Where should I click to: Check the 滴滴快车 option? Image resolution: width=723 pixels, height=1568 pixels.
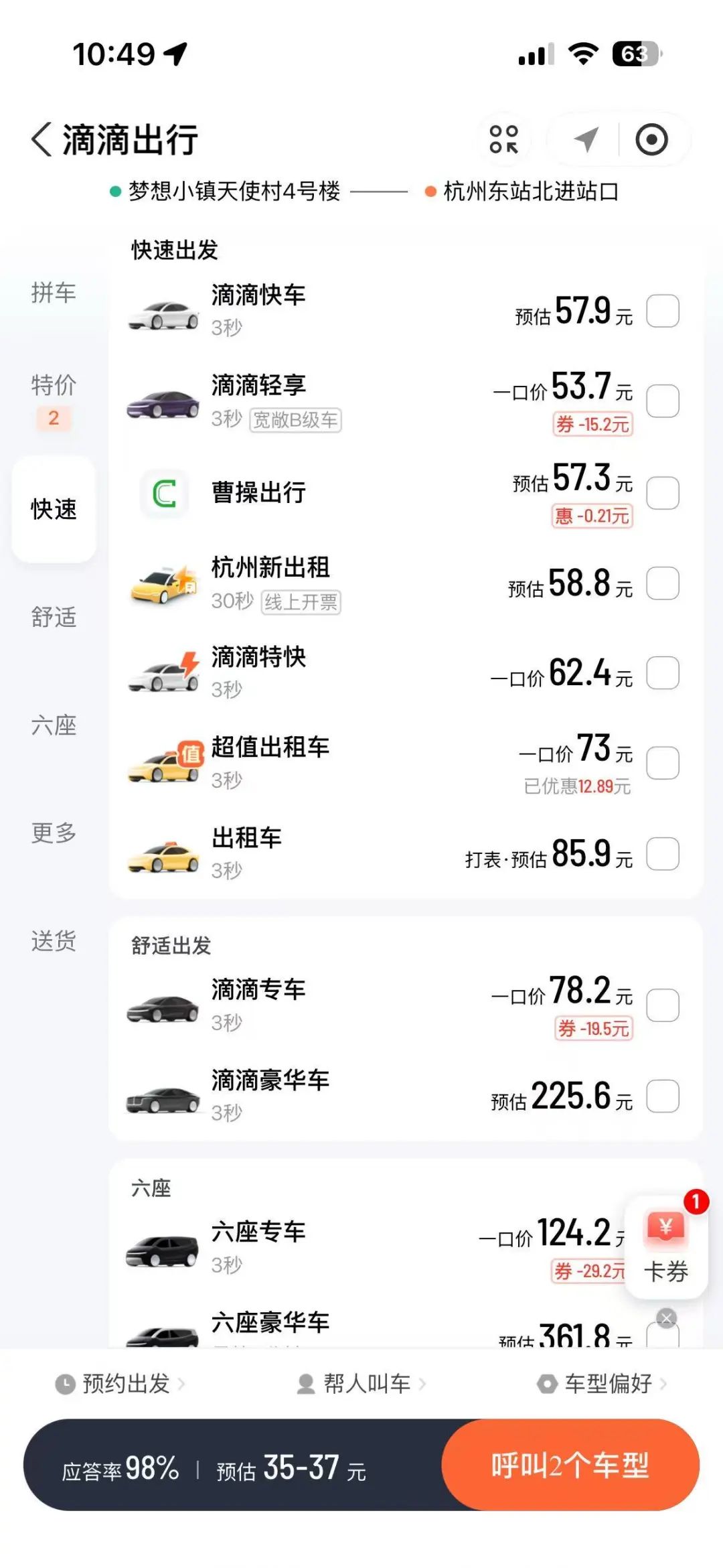(663, 311)
